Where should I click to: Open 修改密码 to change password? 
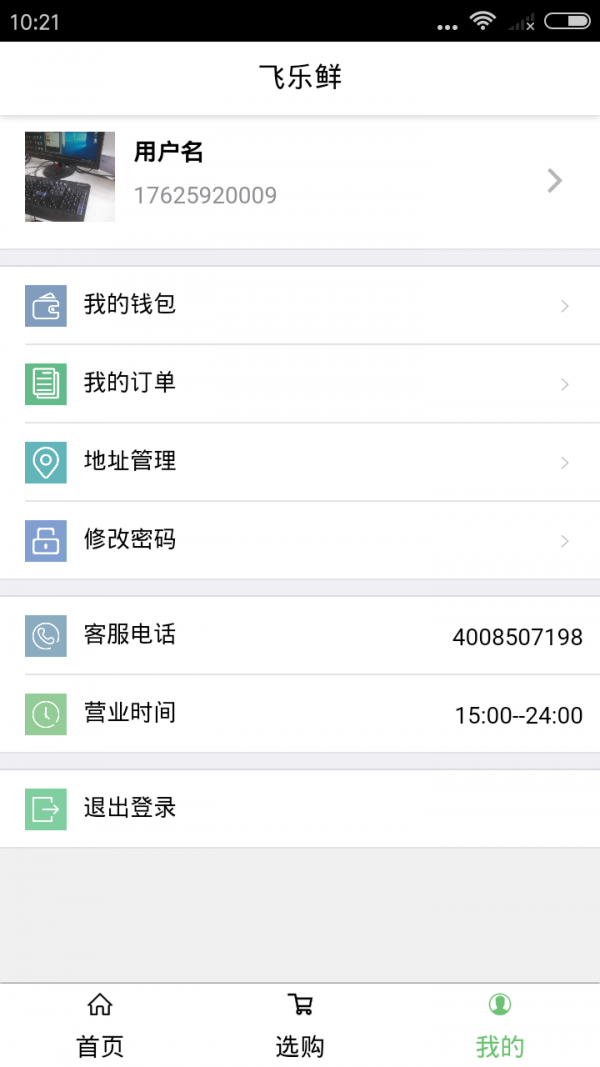tap(300, 540)
